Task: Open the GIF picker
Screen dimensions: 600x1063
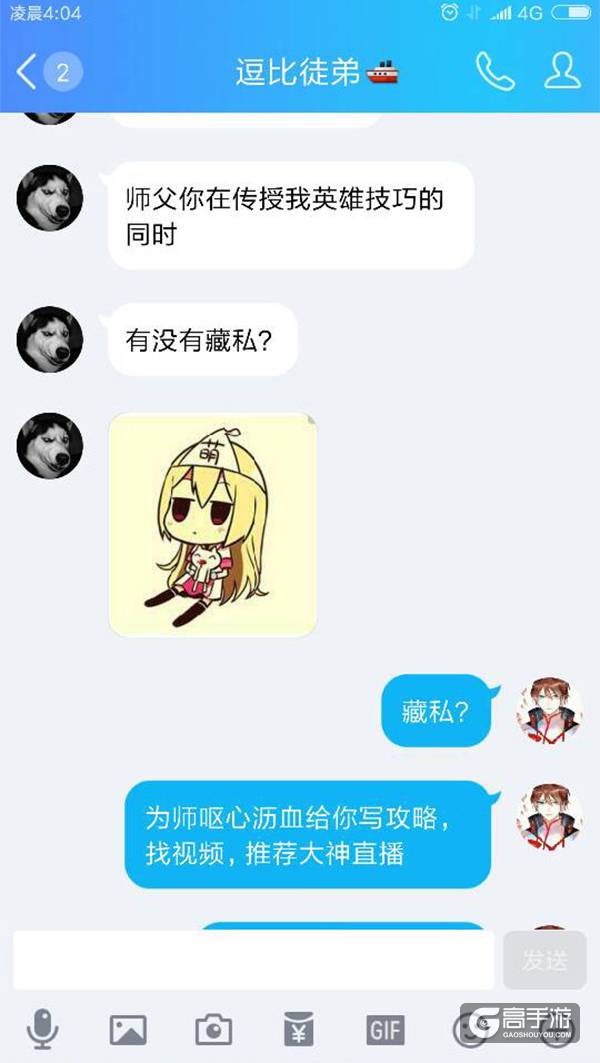Action: pos(384,1028)
